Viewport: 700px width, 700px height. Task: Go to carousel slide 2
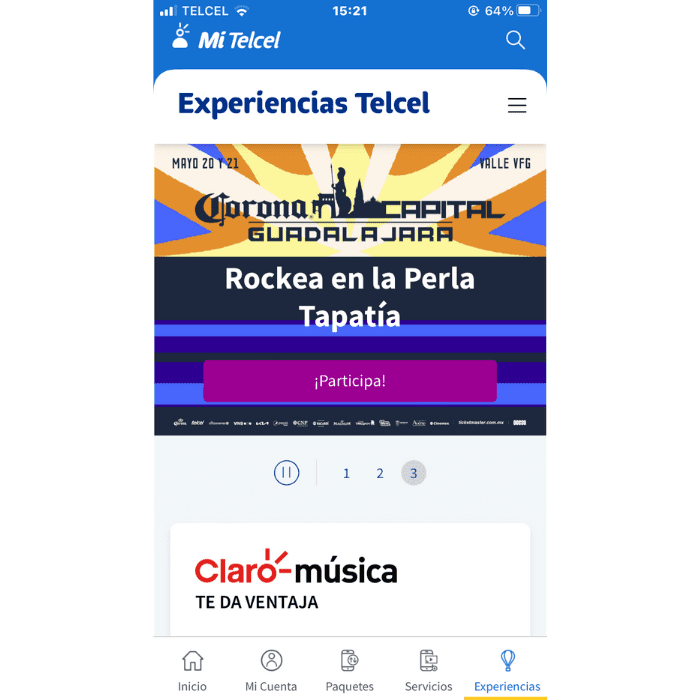point(380,473)
